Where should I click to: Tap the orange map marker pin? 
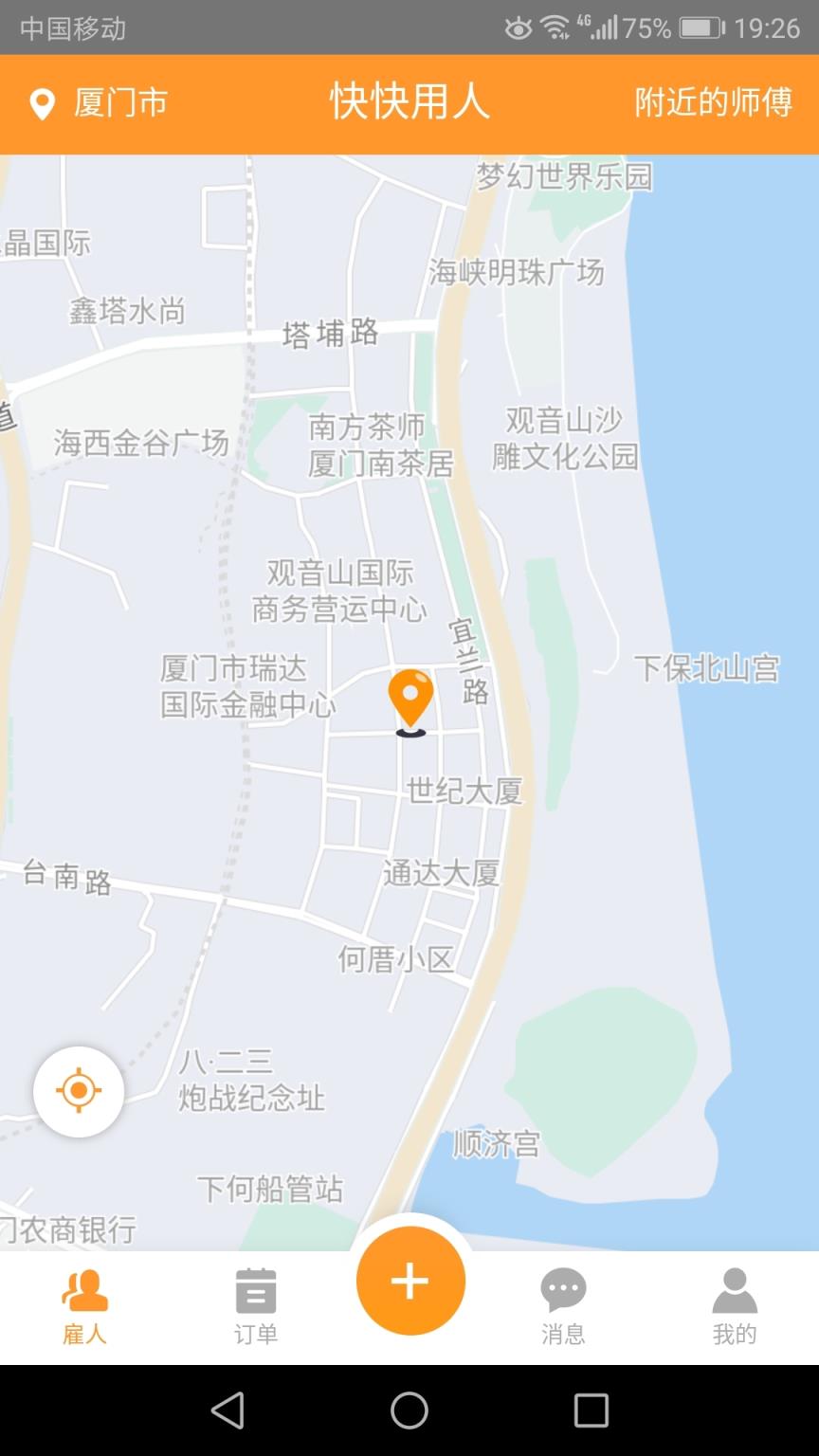click(410, 701)
